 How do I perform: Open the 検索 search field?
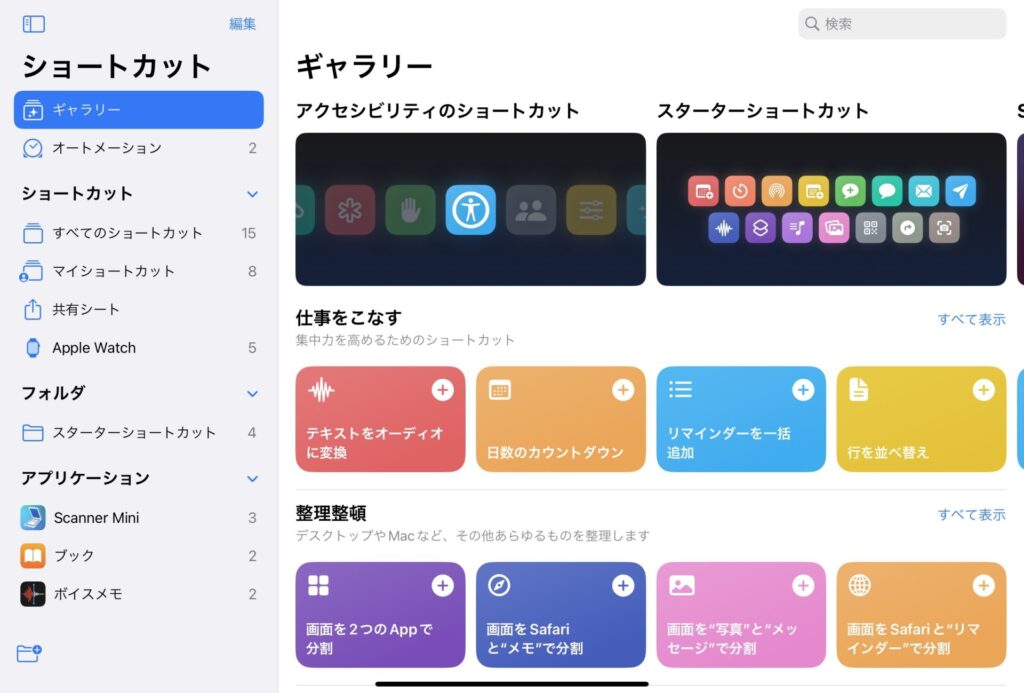click(902, 24)
